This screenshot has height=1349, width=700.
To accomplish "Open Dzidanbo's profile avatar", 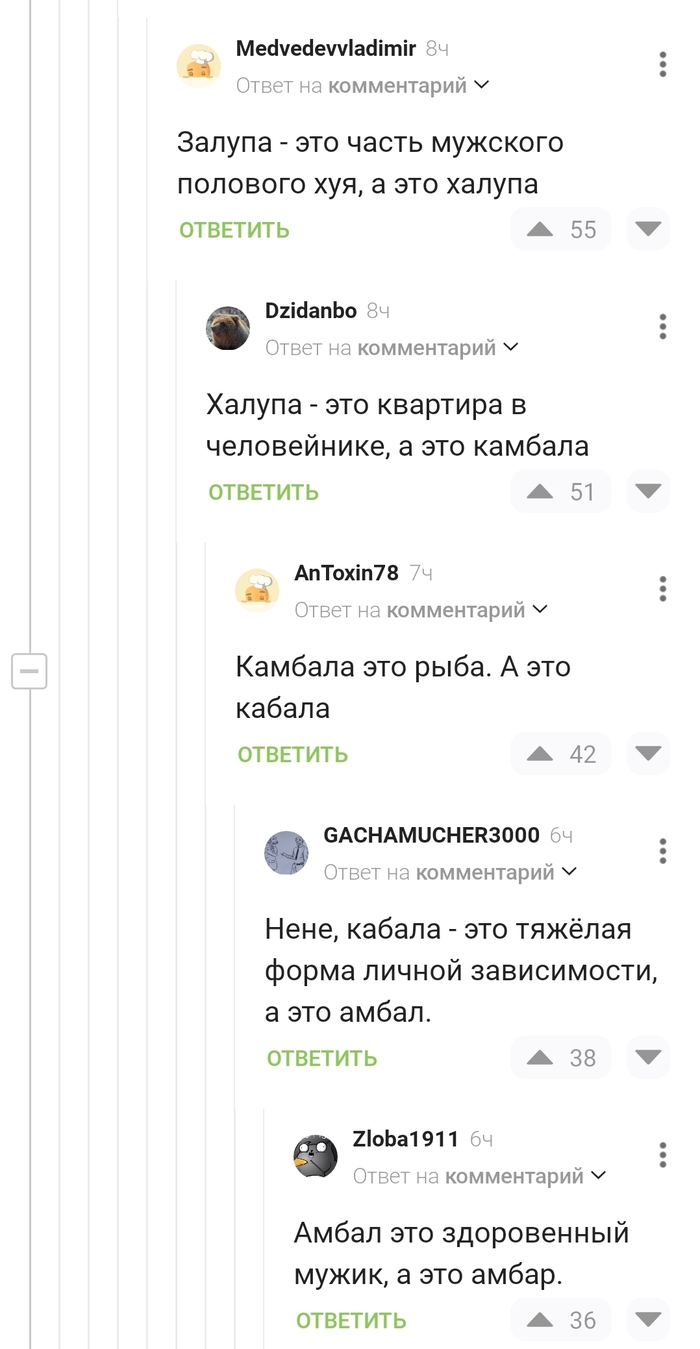I will pyautogui.click(x=228, y=328).
